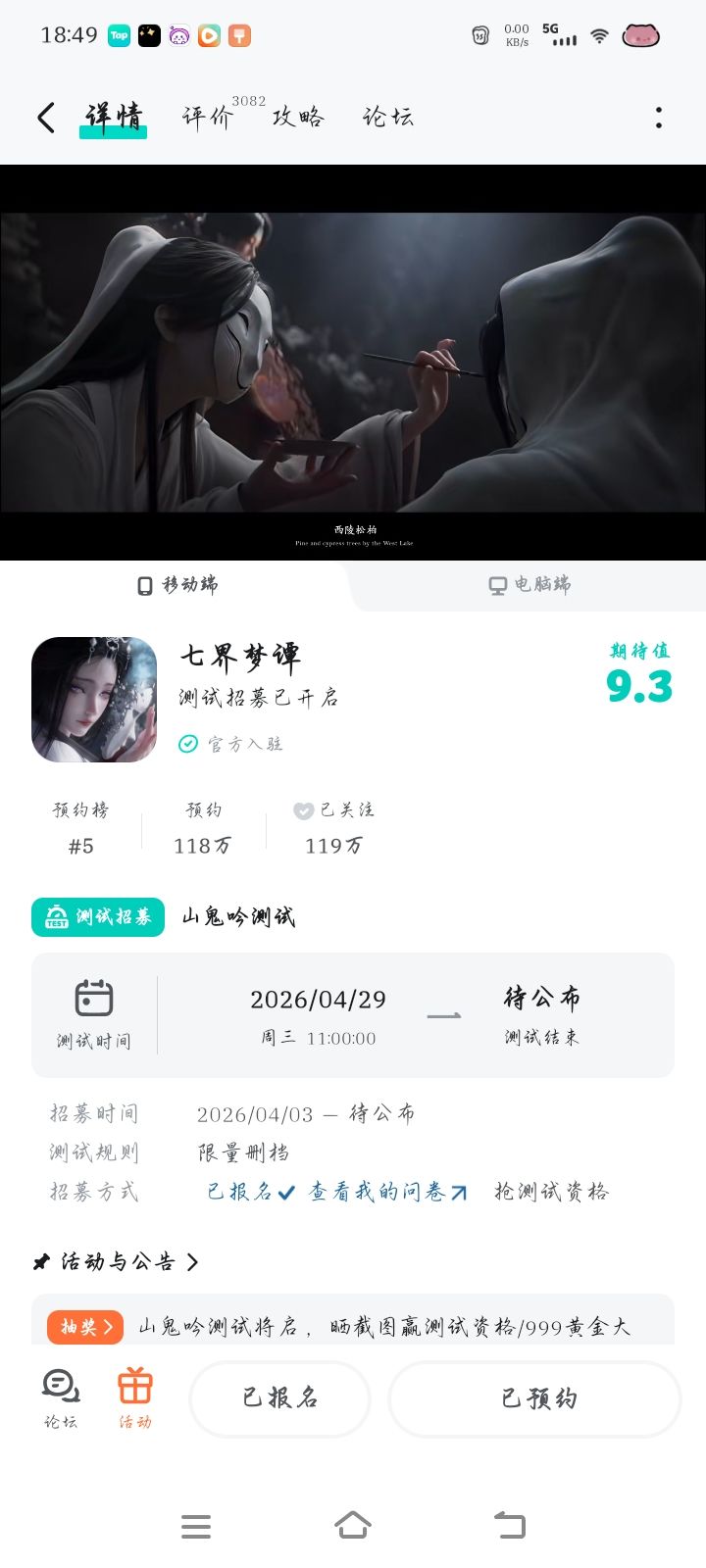
Task: Open the 评价 reviews tab
Action: [205, 117]
